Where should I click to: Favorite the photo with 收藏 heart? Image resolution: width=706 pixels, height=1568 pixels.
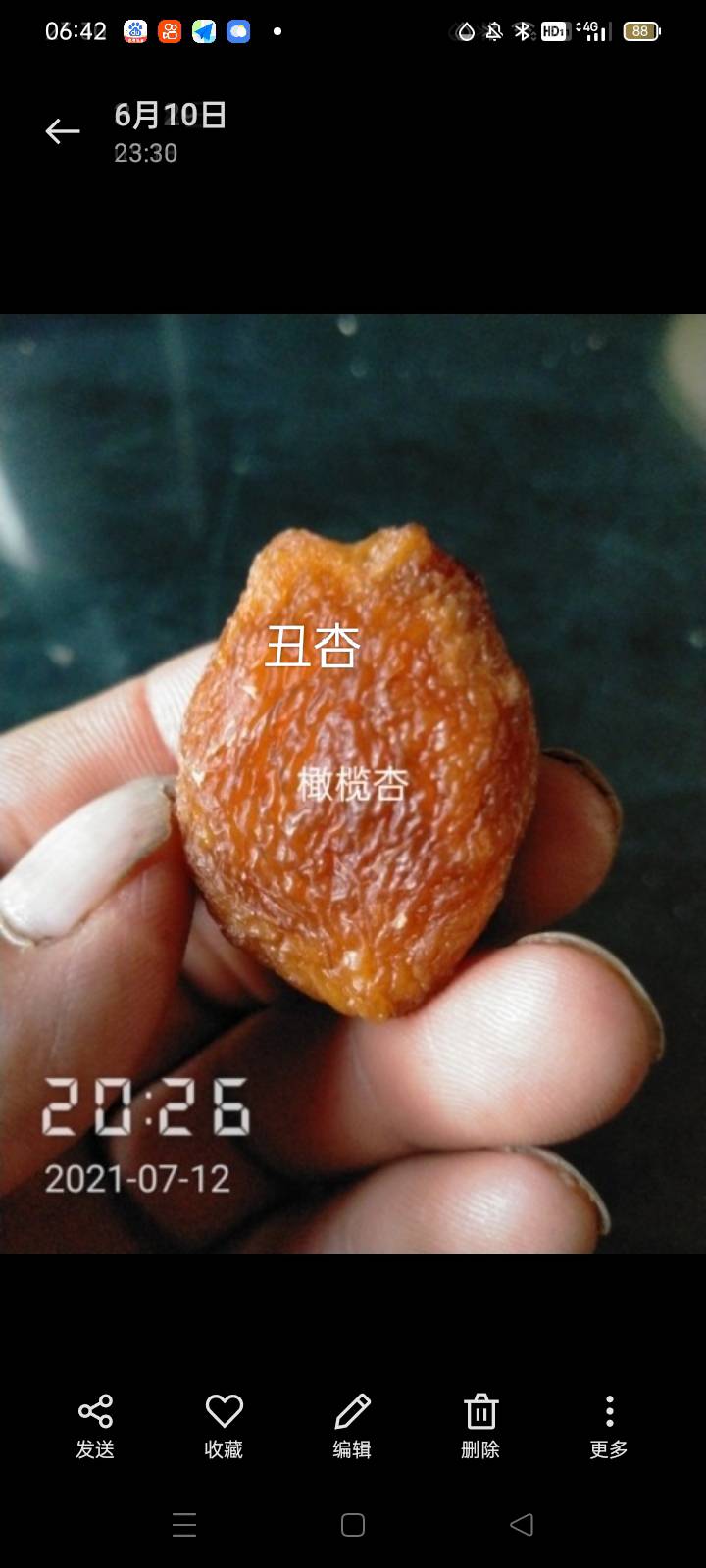(x=224, y=1427)
